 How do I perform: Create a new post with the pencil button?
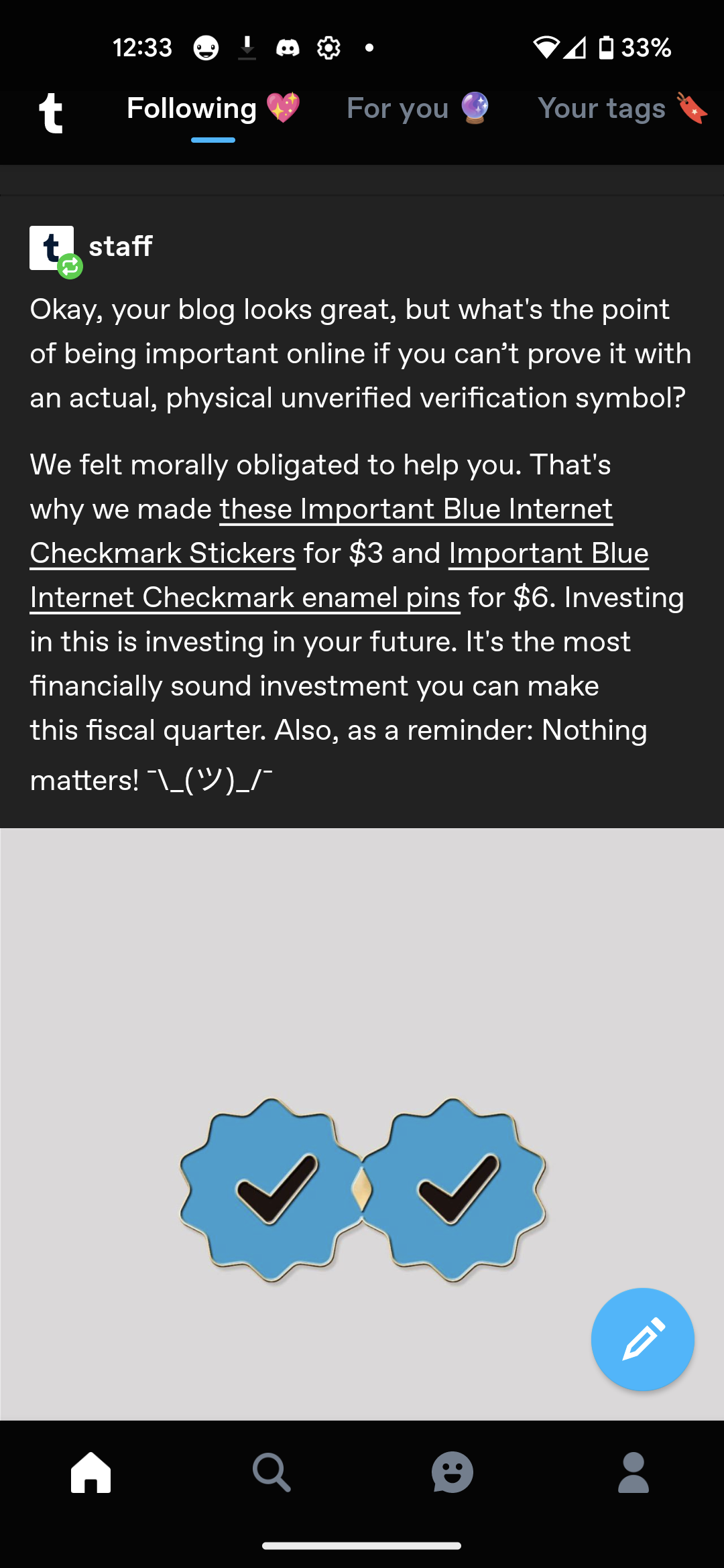tap(642, 1340)
